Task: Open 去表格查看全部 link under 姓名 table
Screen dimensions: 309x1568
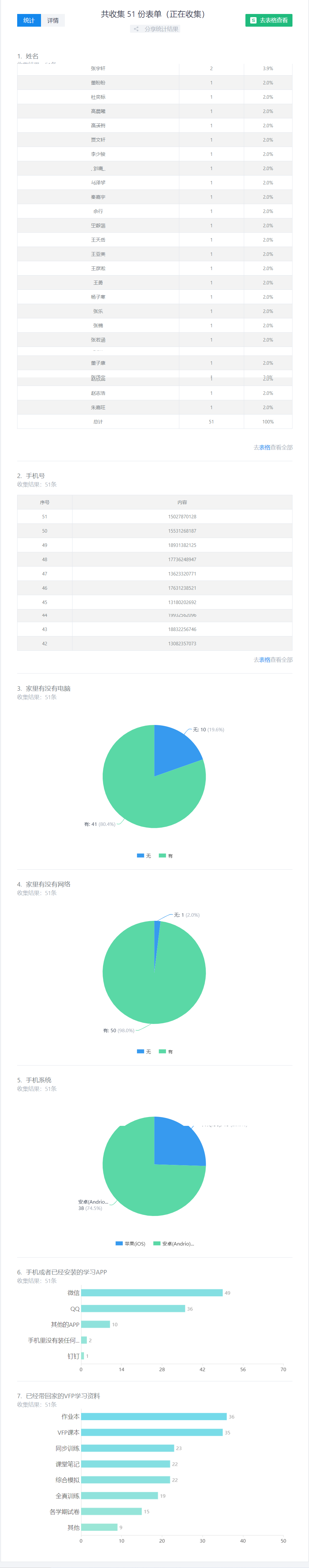Action: pos(273,447)
